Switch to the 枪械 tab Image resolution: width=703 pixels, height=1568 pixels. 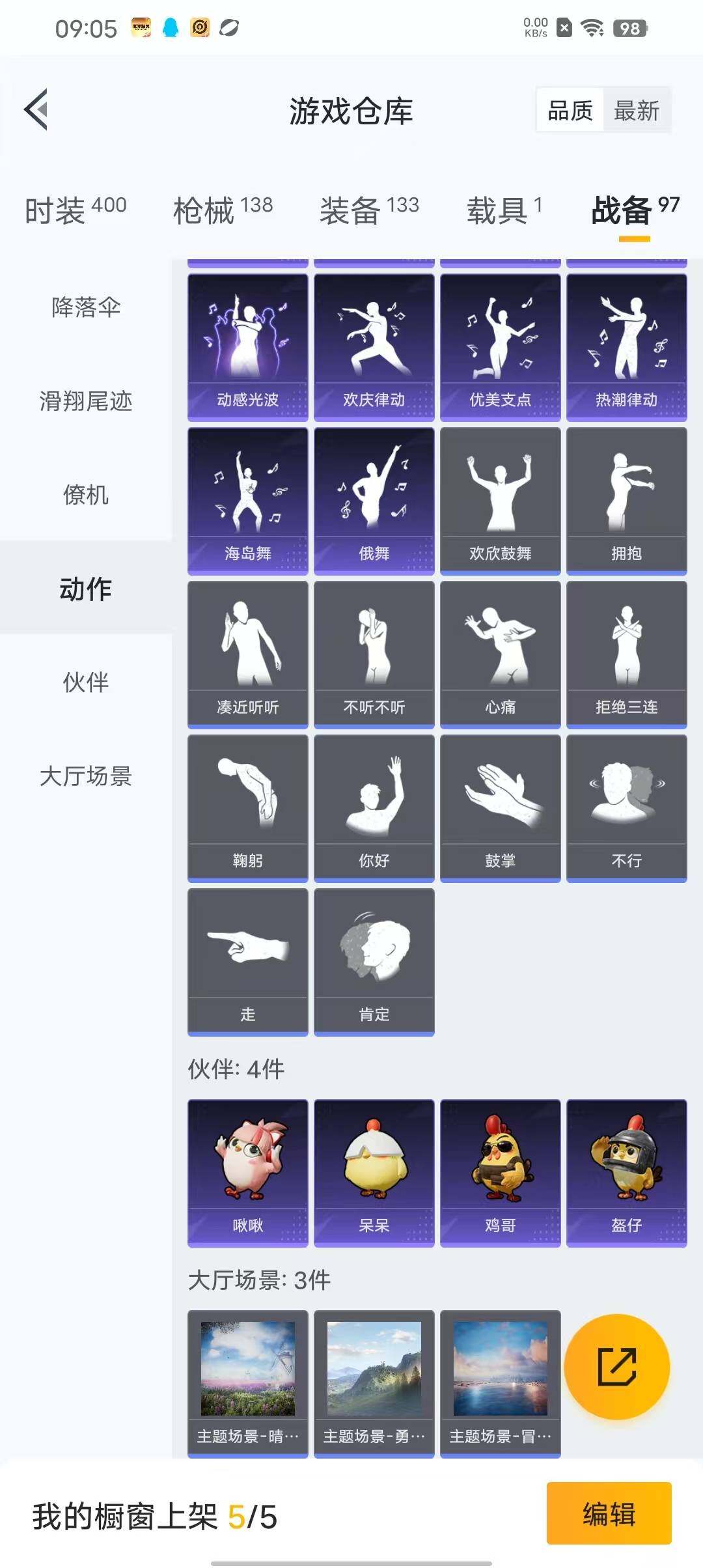(x=223, y=210)
